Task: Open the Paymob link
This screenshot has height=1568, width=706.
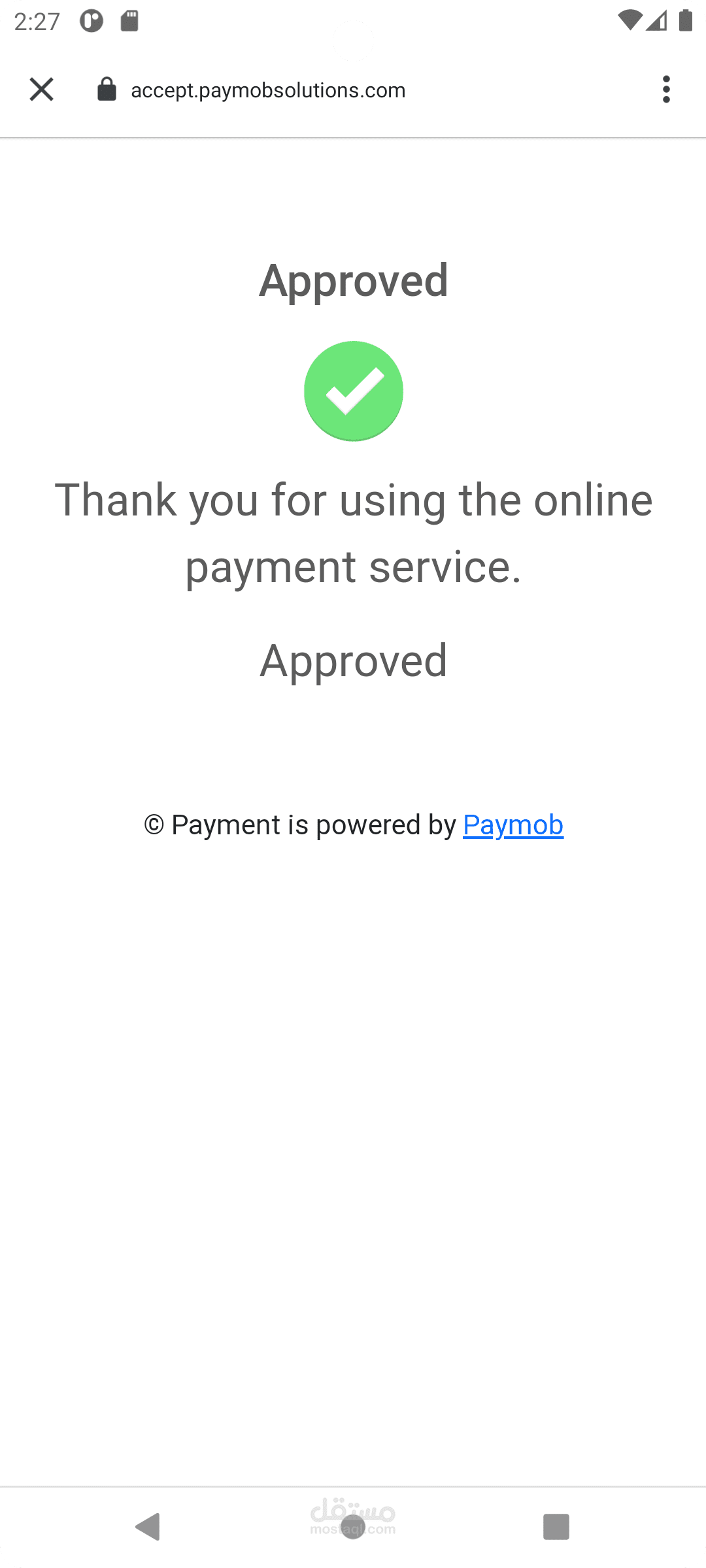Action: click(513, 825)
